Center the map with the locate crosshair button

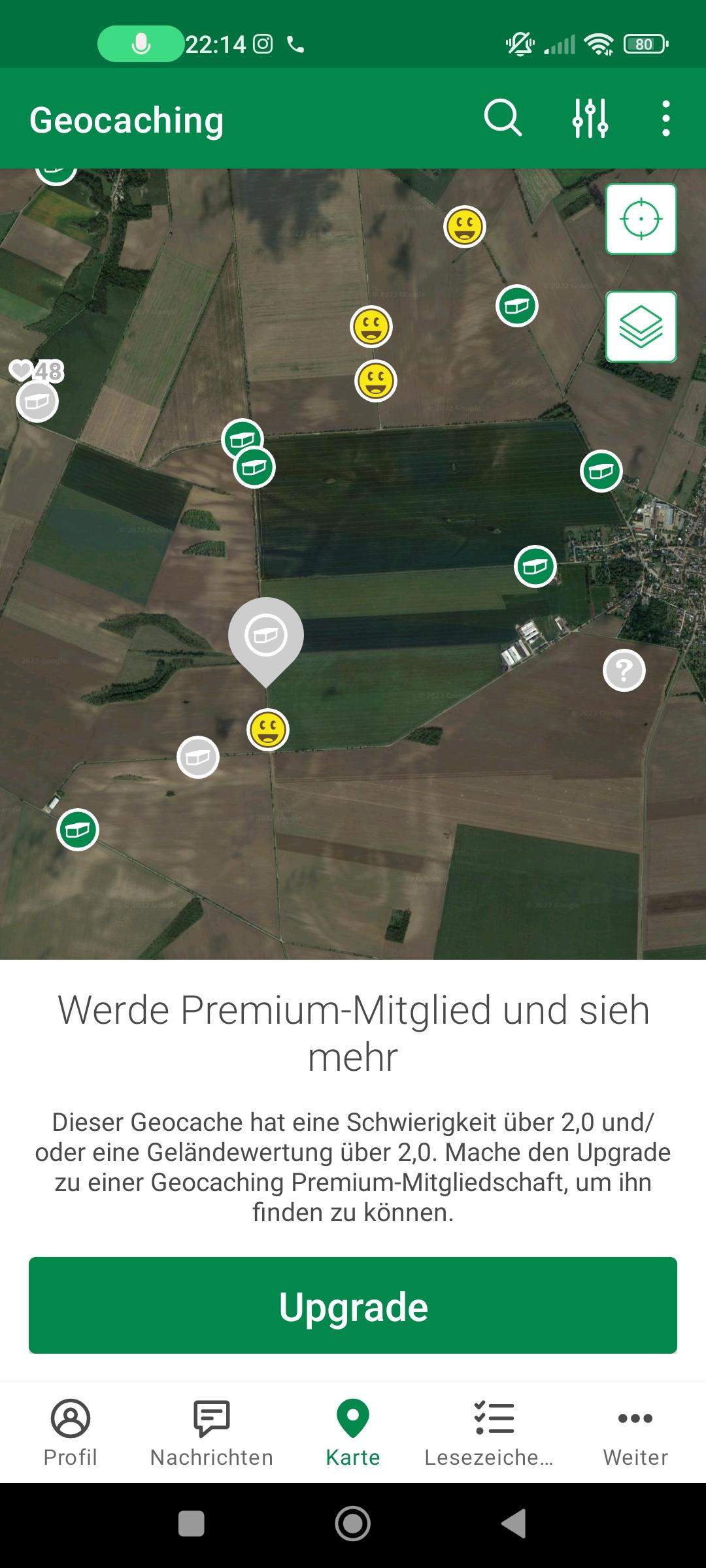click(641, 219)
